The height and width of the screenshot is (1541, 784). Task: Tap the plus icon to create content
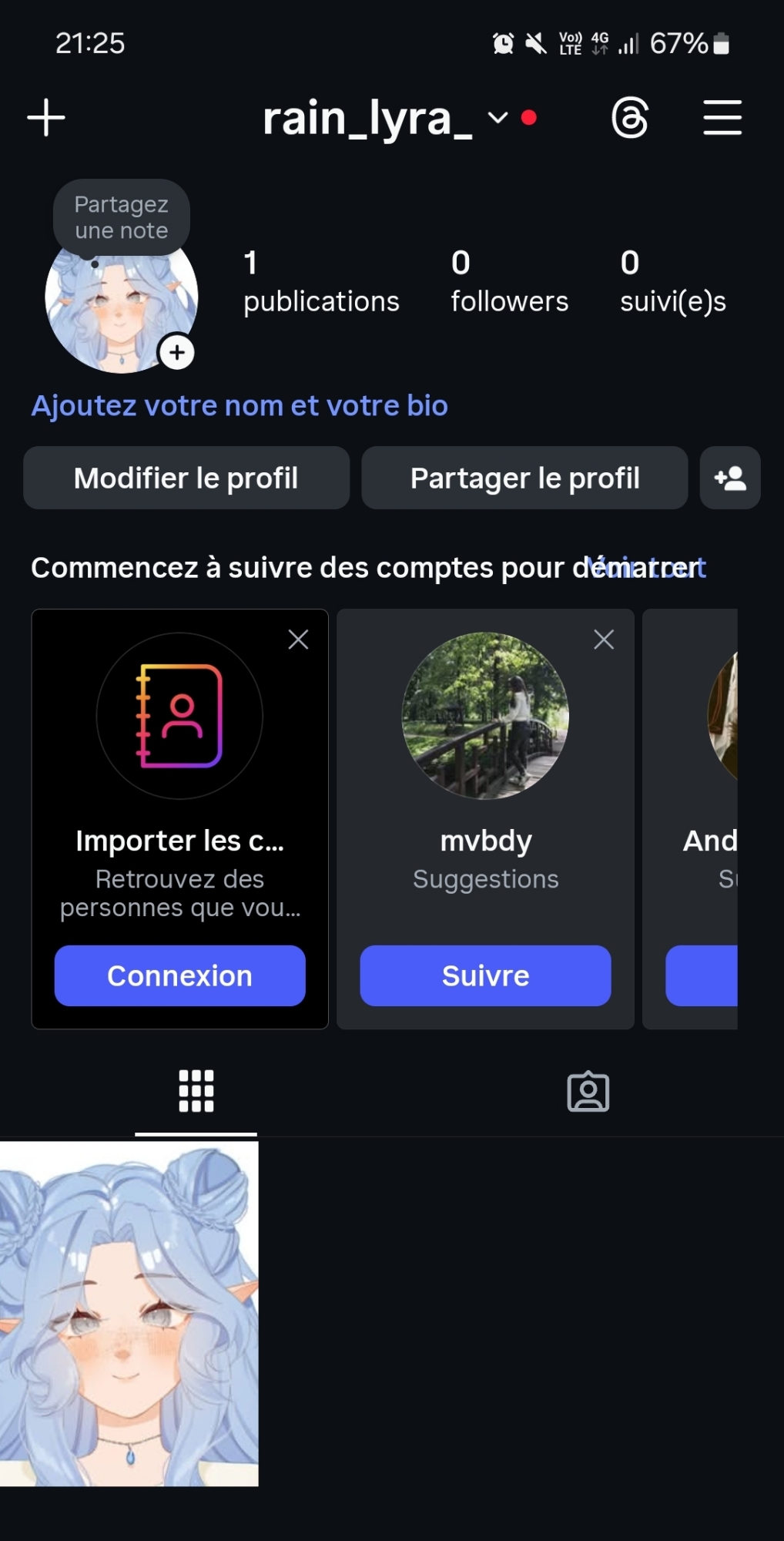point(46,118)
